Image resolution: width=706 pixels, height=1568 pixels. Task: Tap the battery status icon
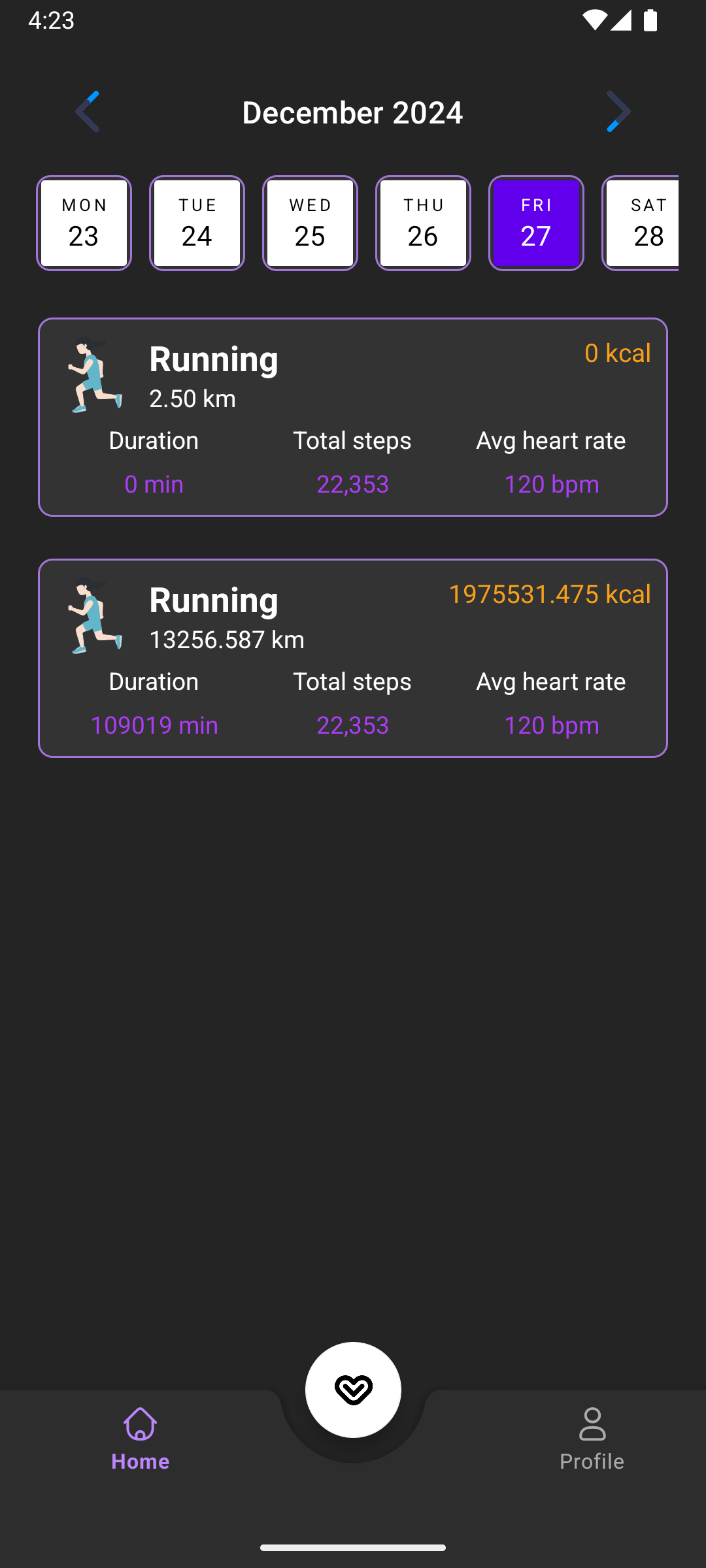coord(652,21)
